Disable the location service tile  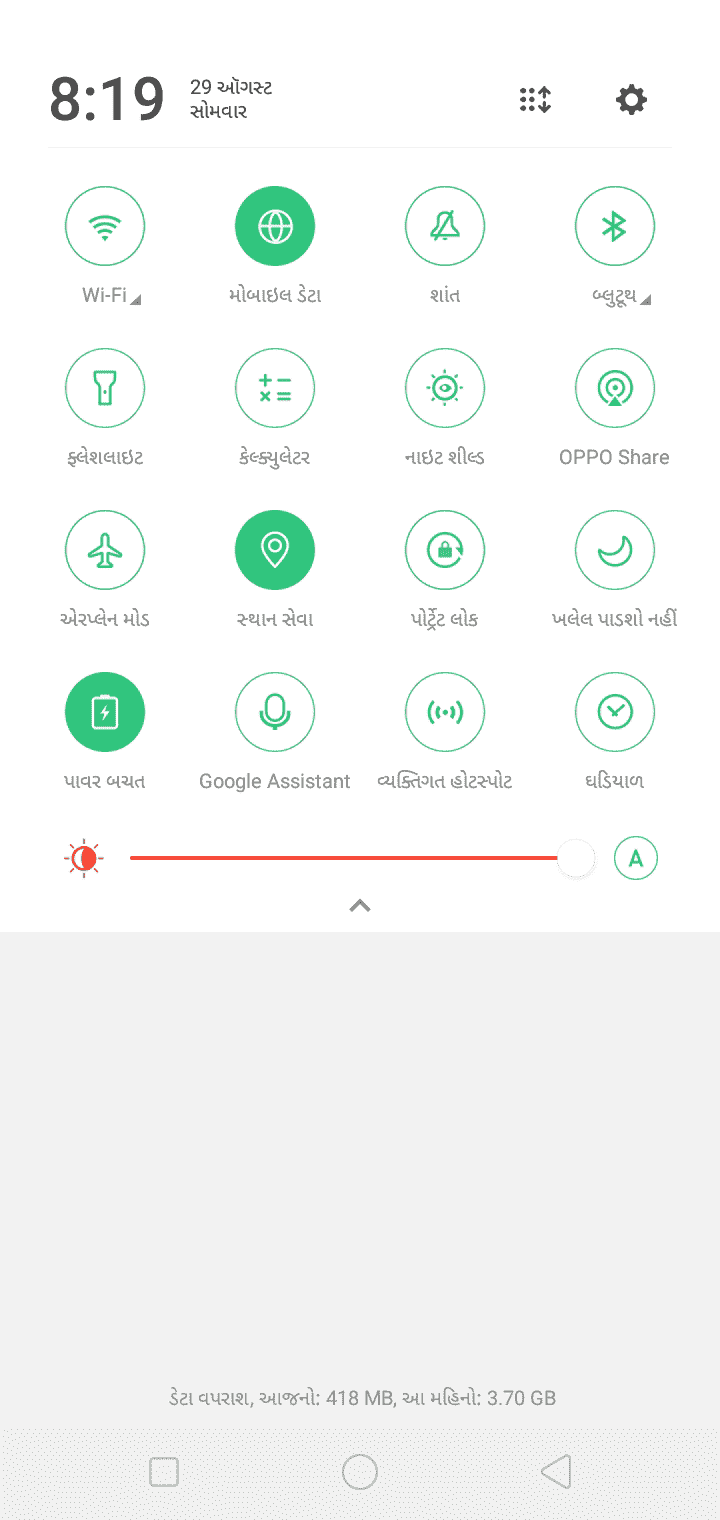[275, 551]
